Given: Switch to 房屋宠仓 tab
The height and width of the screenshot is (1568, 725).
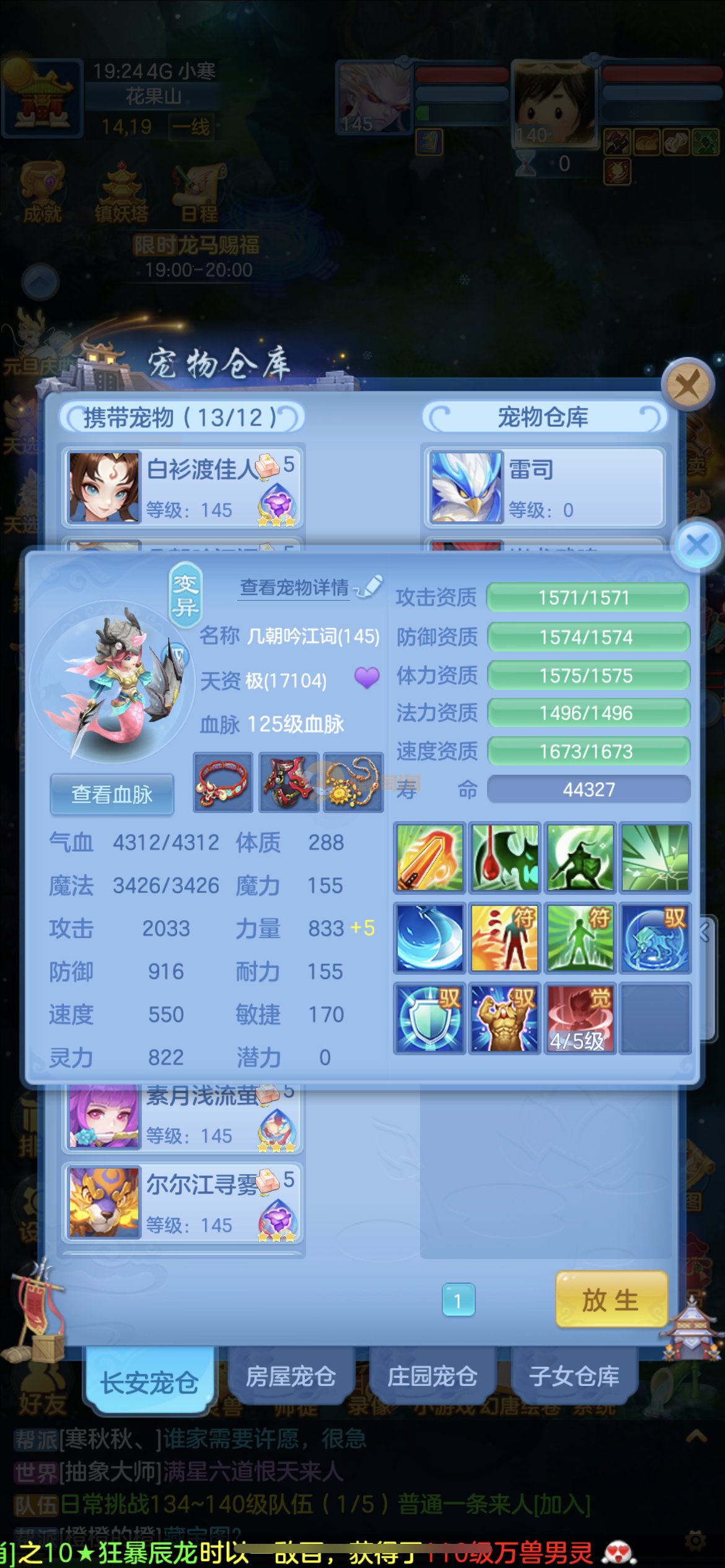Looking at the screenshot, I should pos(291,1376).
